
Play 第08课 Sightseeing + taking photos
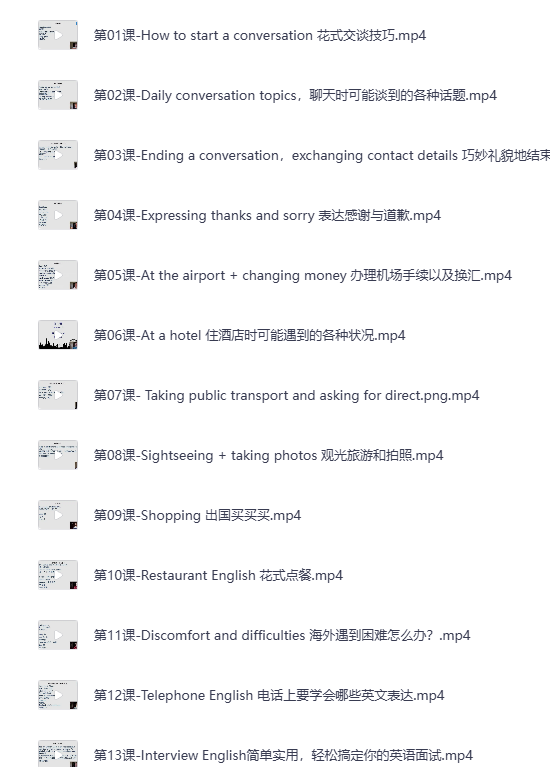click(x=268, y=455)
